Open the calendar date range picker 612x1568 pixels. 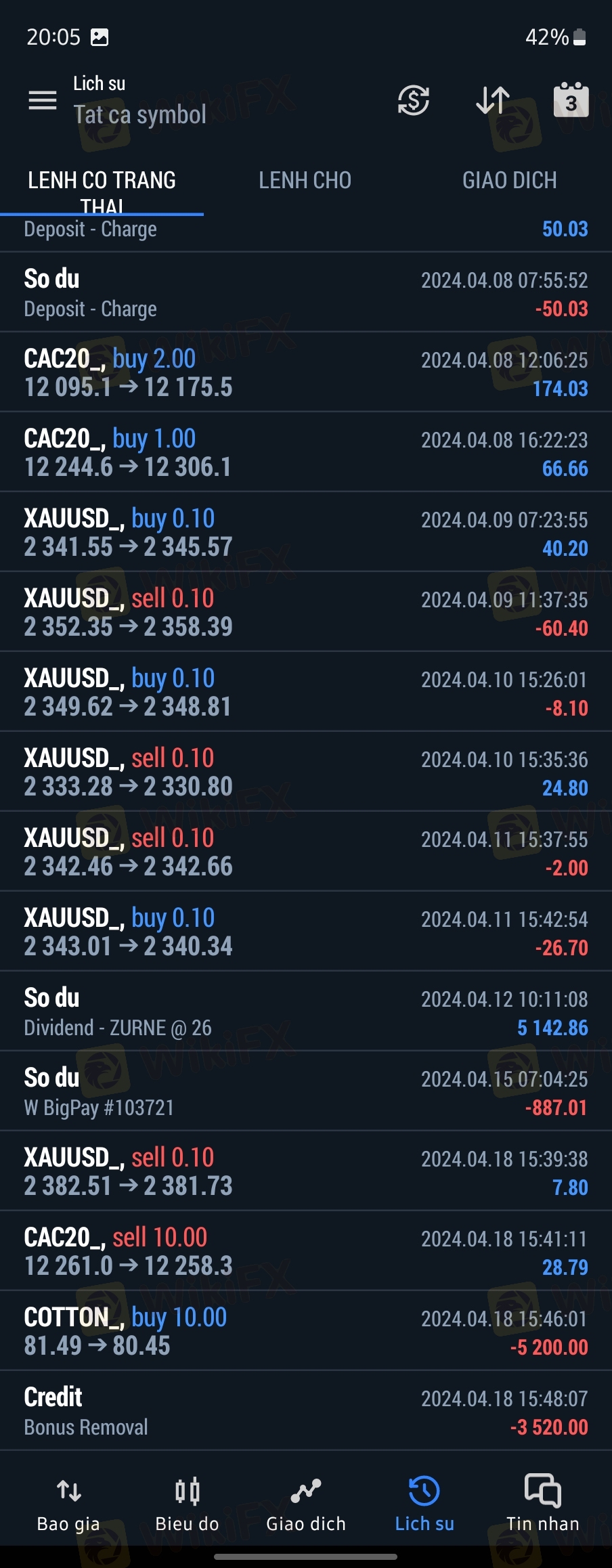pos(571,100)
